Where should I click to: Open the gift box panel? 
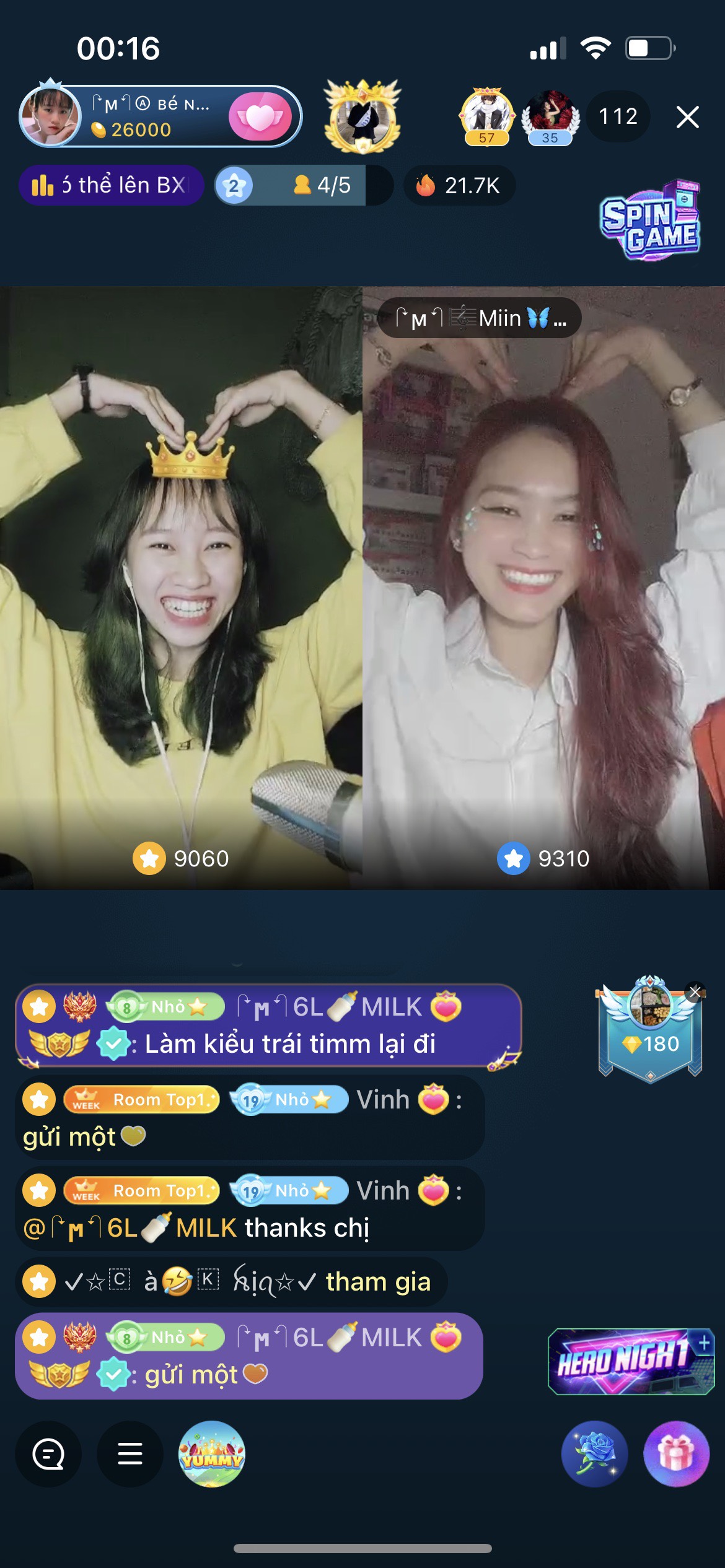[x=676, y=1454]
